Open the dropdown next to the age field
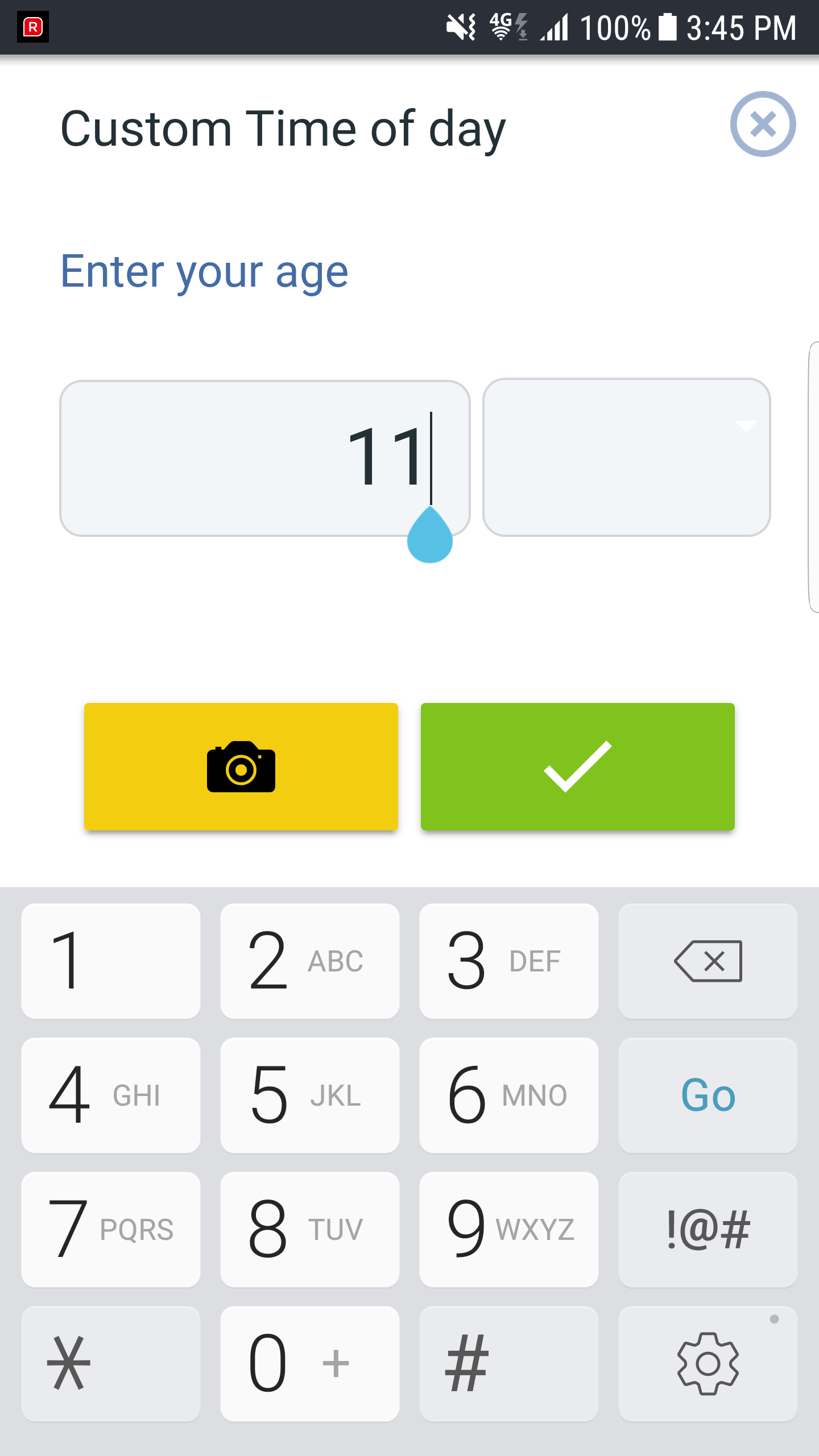This screenshot has height=1456, width=819. point(626,457)
